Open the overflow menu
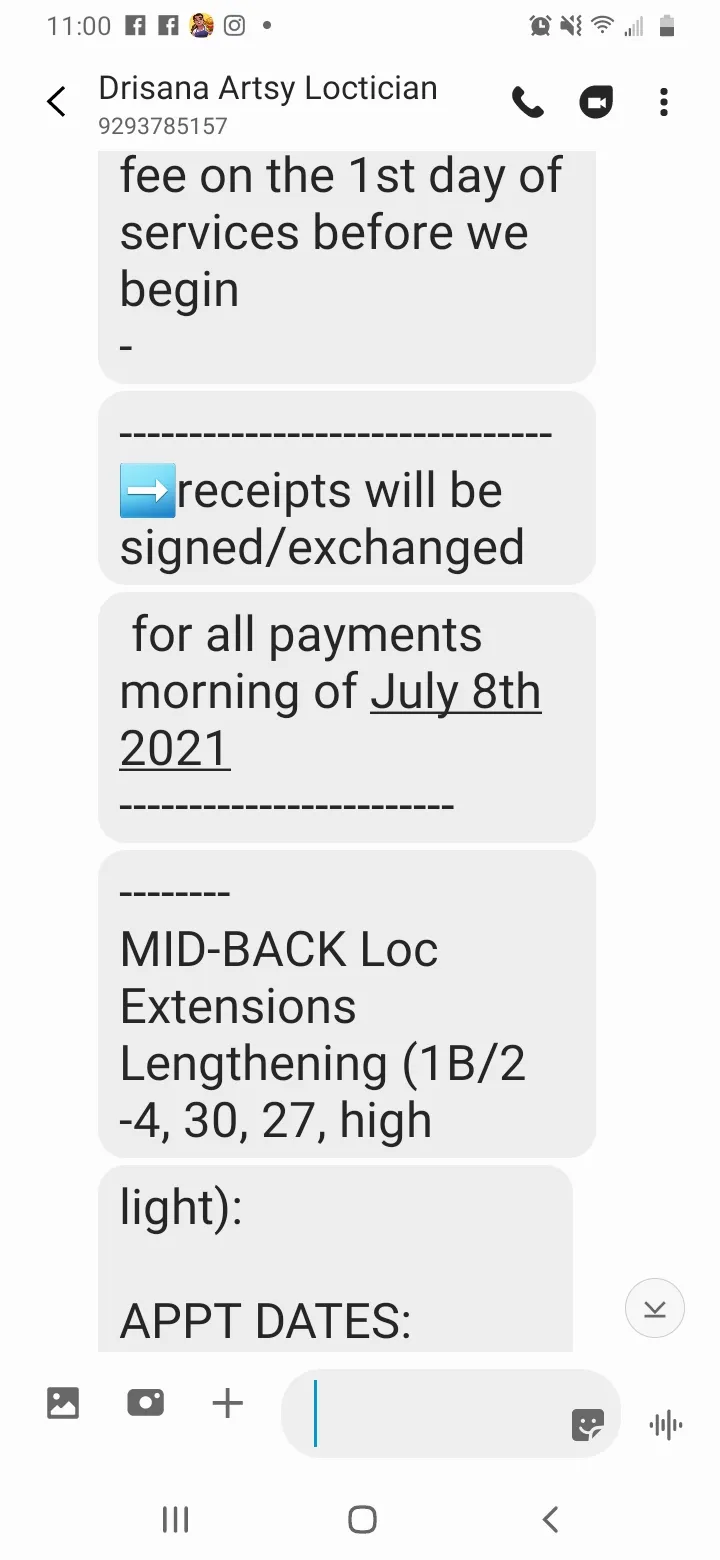The width and height of the screenshot is (720, 1560). coord(664,102)
